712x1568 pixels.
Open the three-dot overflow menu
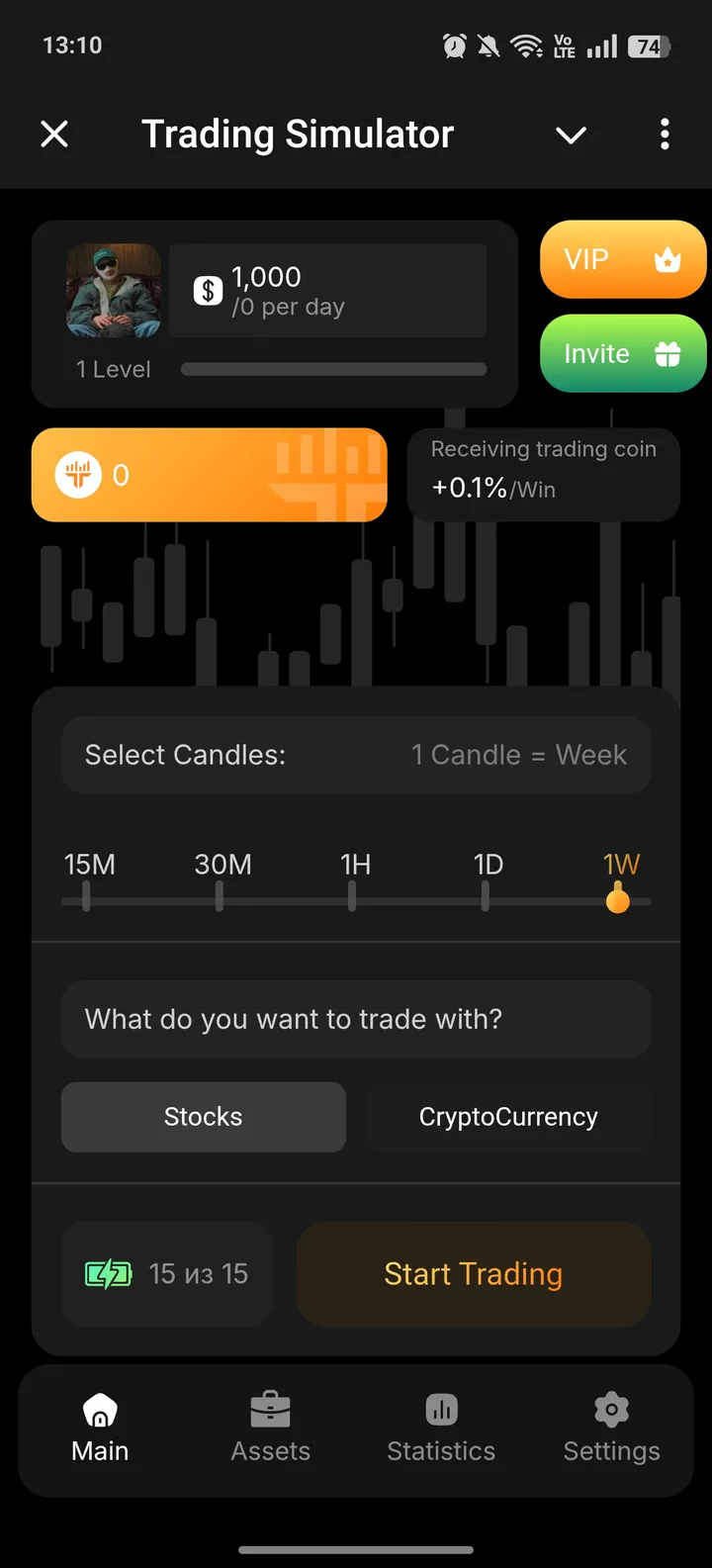[x=664, y=135]
